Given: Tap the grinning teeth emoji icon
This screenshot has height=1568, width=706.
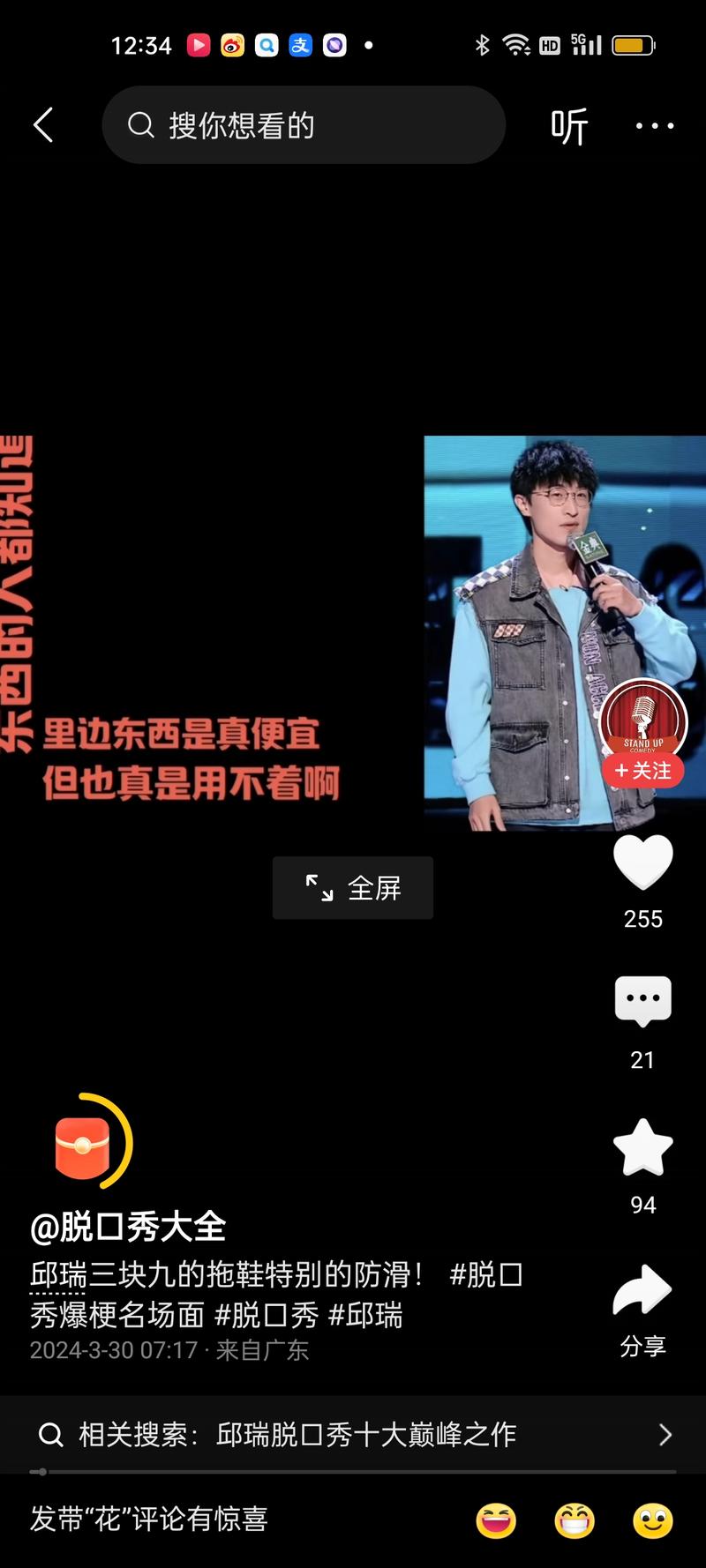Looking at the screenshot, I should 574,1521.
